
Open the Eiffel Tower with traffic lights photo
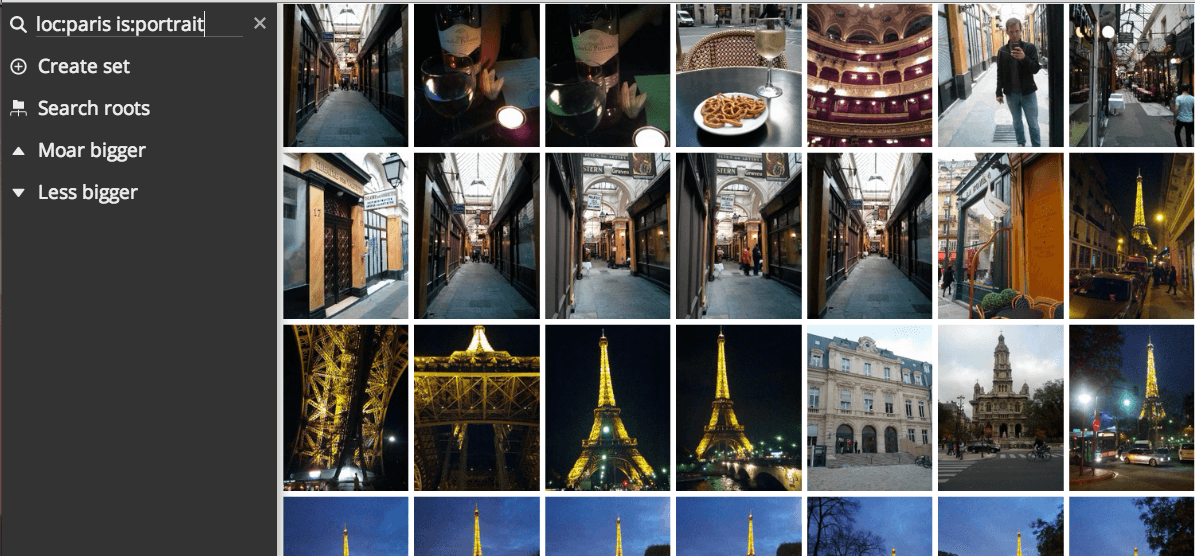pyautogui.click(x=1131, y=407)
